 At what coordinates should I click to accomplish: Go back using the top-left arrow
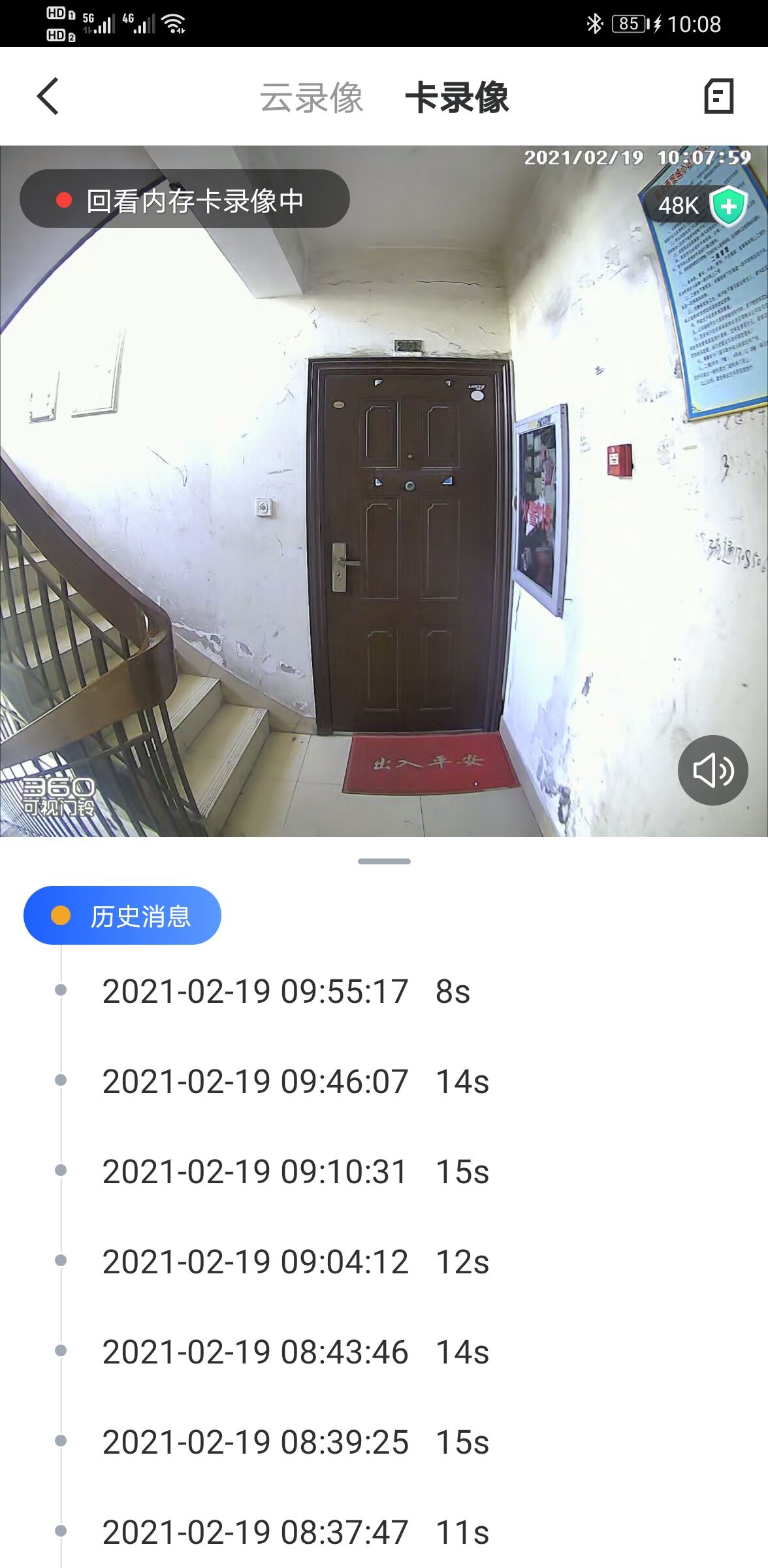click(48, 97)
